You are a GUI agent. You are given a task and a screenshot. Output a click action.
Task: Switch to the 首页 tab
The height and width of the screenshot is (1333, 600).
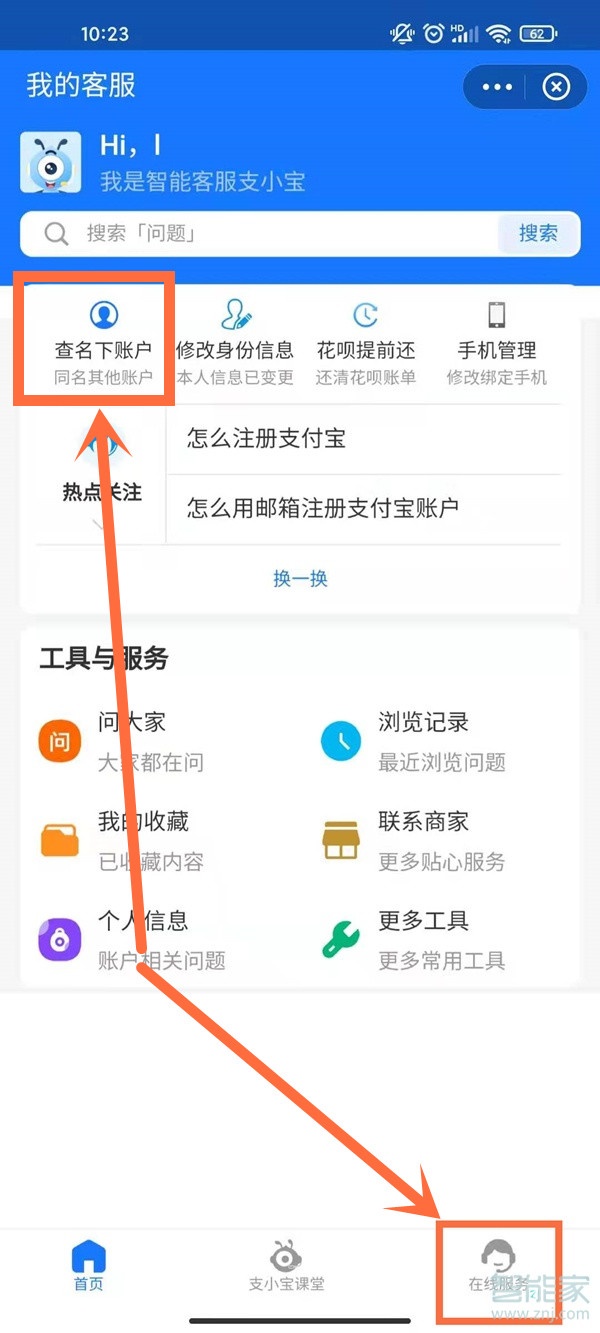coord(89,1266)
